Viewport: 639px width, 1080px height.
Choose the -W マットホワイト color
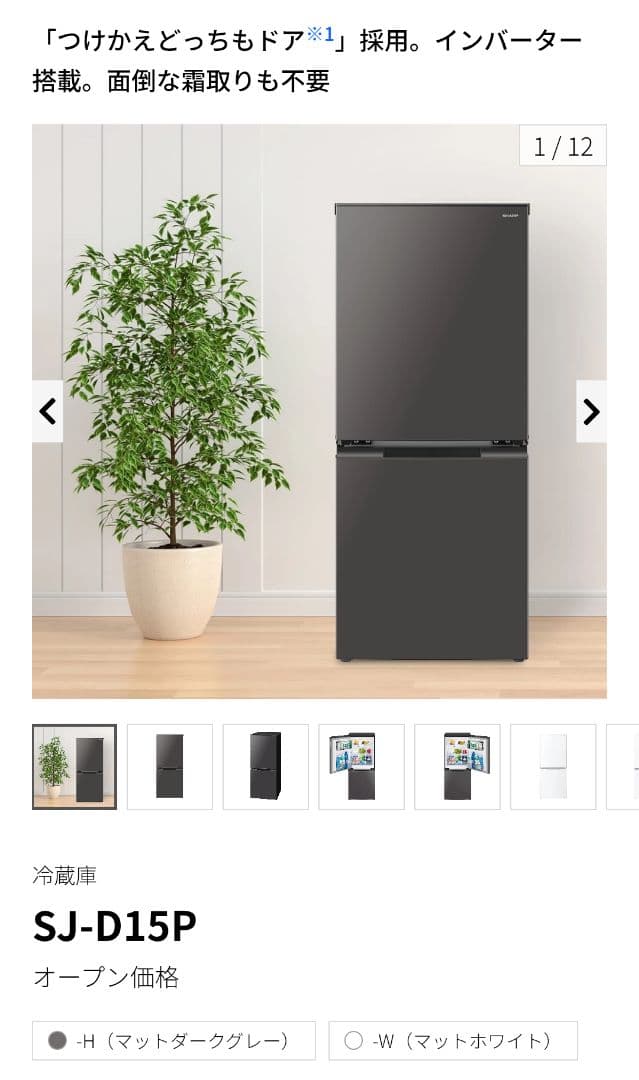[x=452, y=1040]
